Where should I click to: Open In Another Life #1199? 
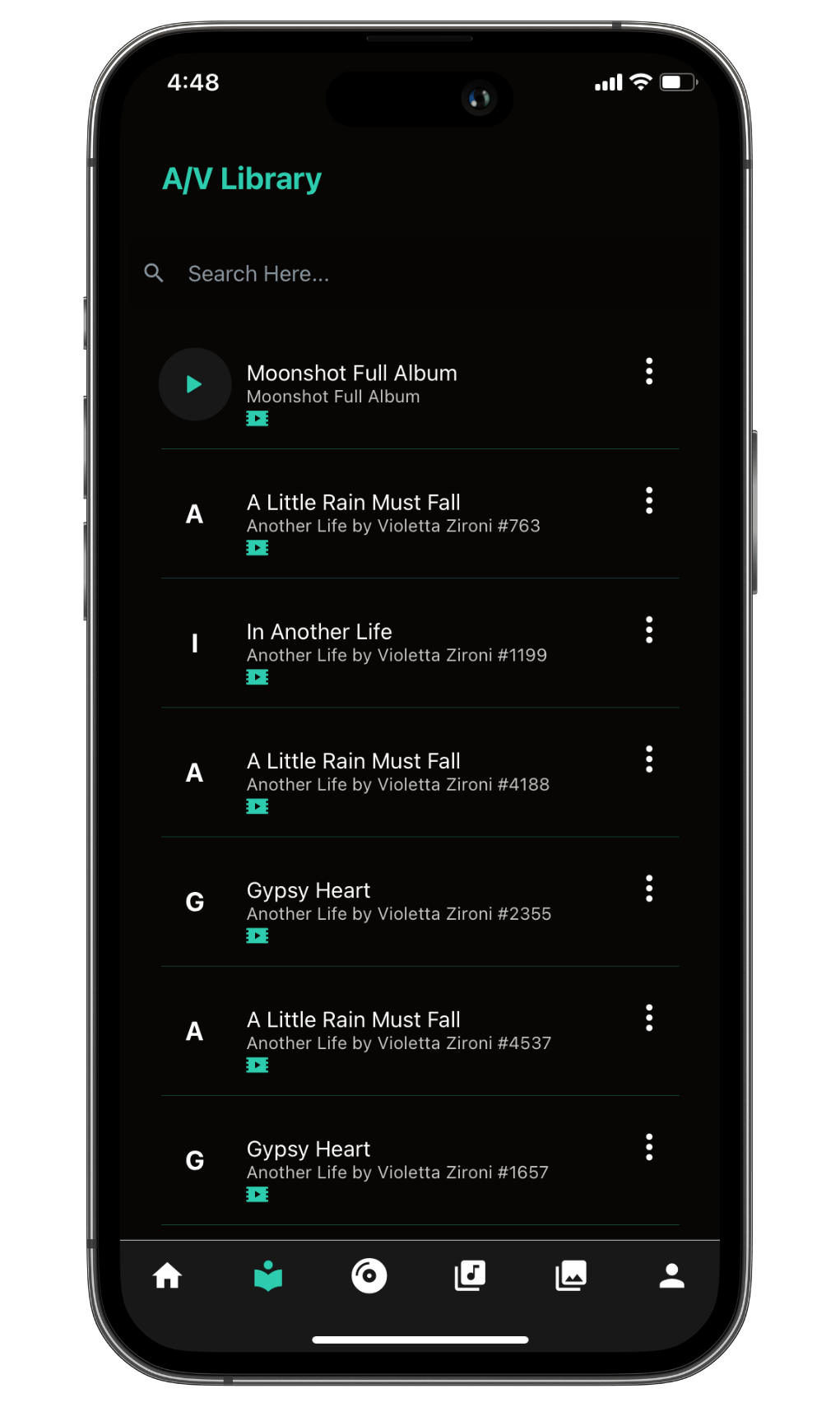click(397, 643)
